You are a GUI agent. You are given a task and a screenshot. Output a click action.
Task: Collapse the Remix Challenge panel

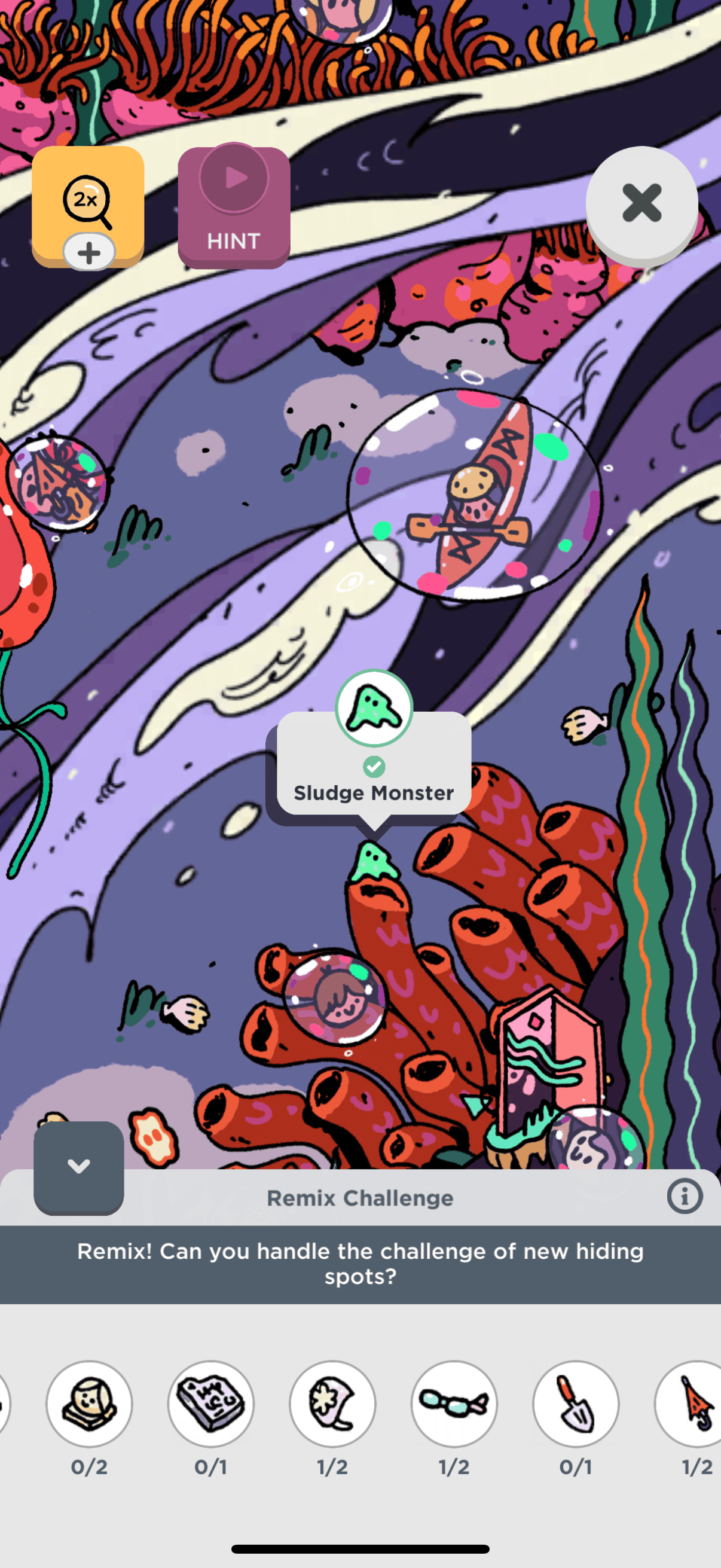[78, 1167]
